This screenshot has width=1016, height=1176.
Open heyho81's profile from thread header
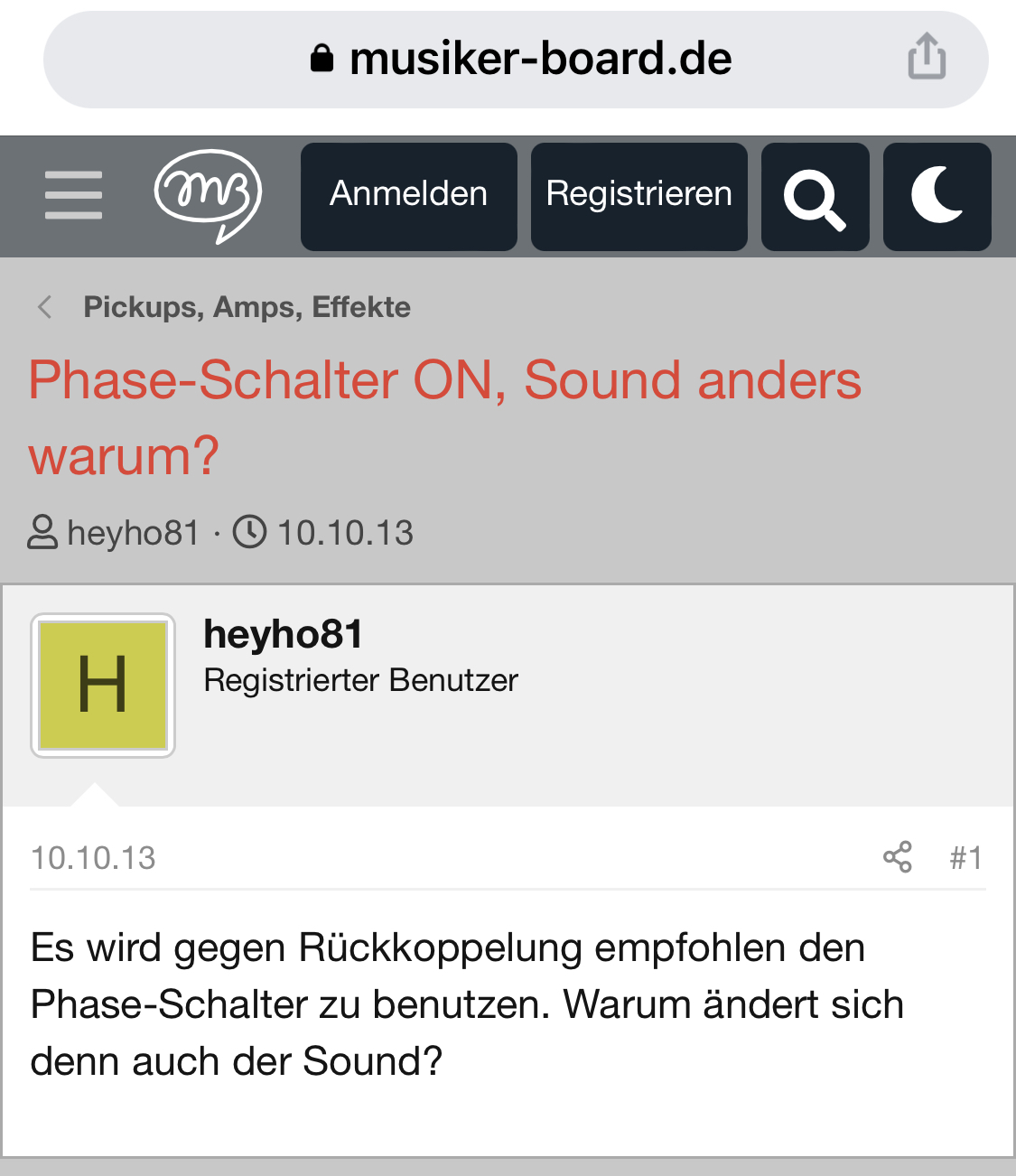(133, 533)
